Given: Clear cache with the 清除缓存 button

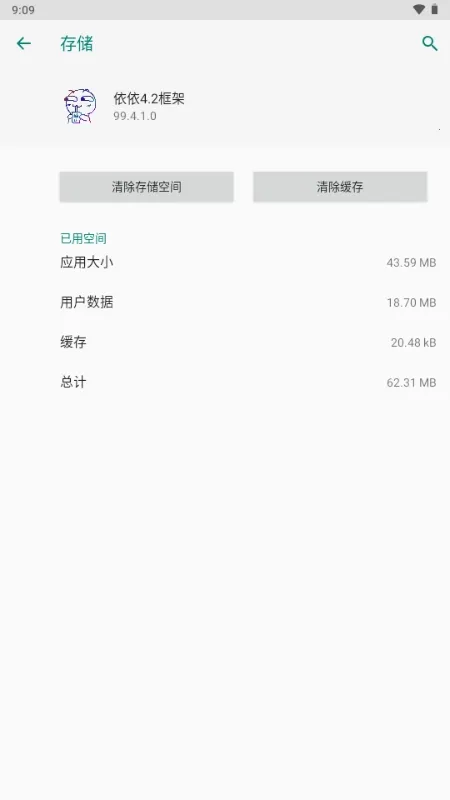Looking at the screenshot, I should pyautogui.click(x=340, y=187).
